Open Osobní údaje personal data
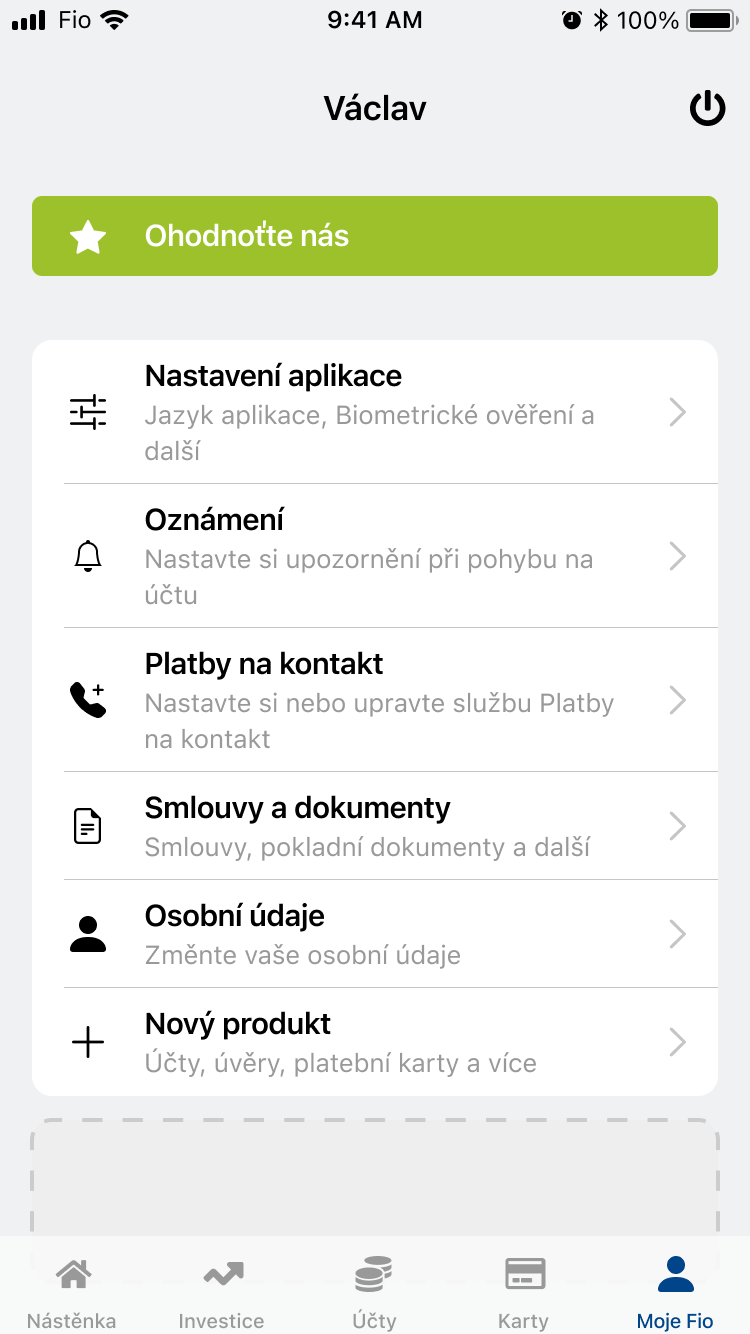Viewport: 750px width, 1334px height. click(375, 934)
